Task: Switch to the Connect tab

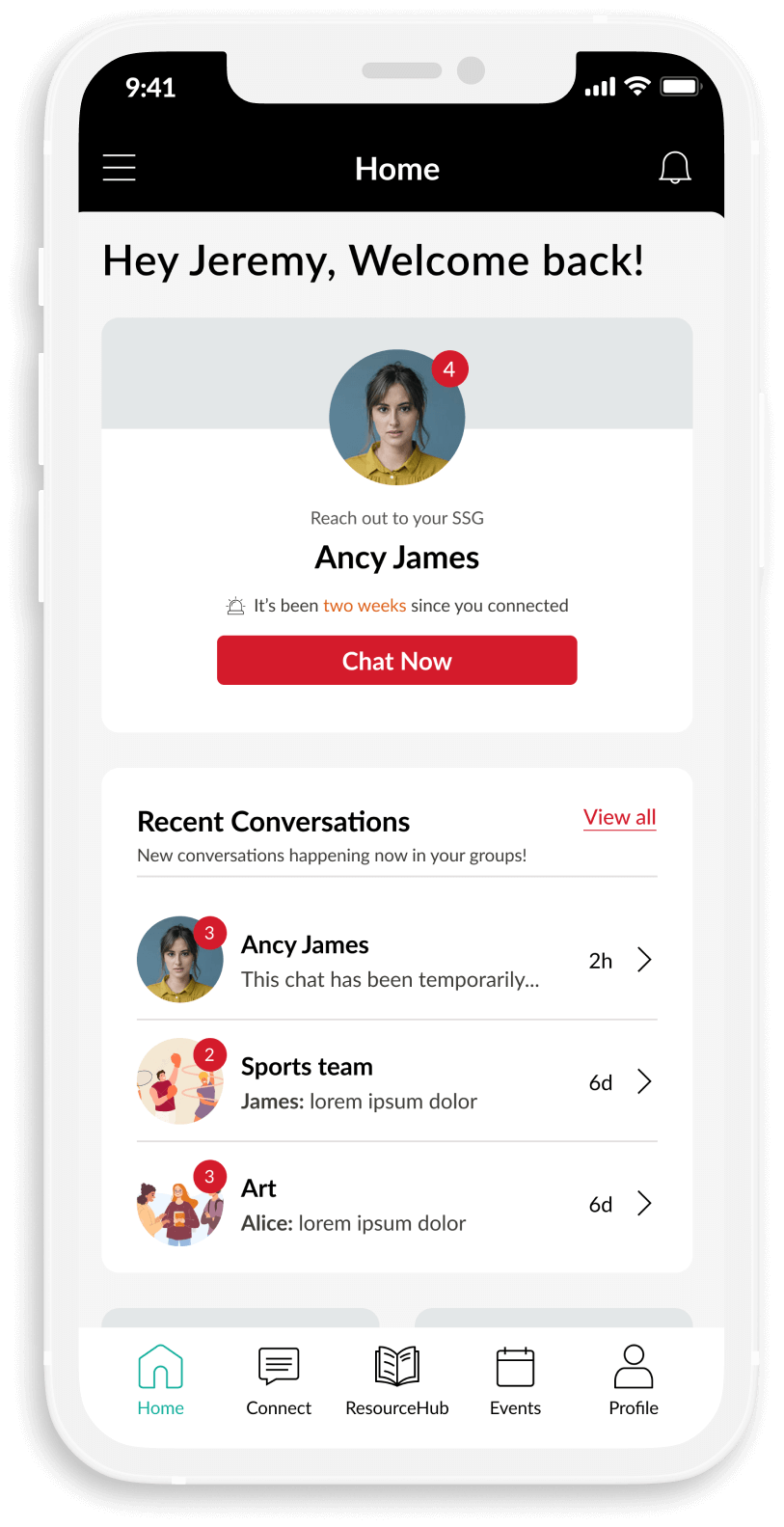Action: point(279,1381)
